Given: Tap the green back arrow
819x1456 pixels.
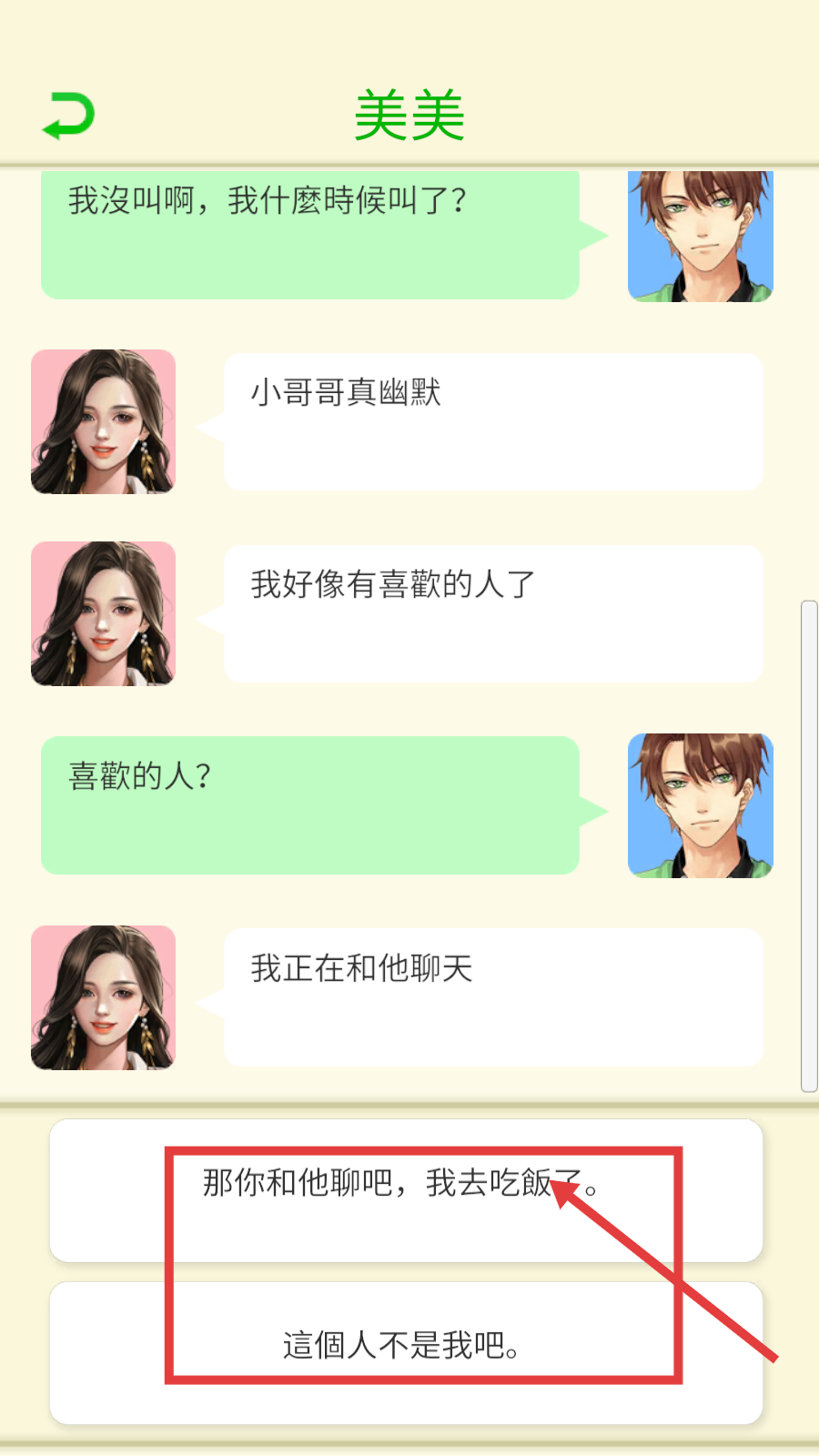Looking at the screenshot, I should click(68, 116).
